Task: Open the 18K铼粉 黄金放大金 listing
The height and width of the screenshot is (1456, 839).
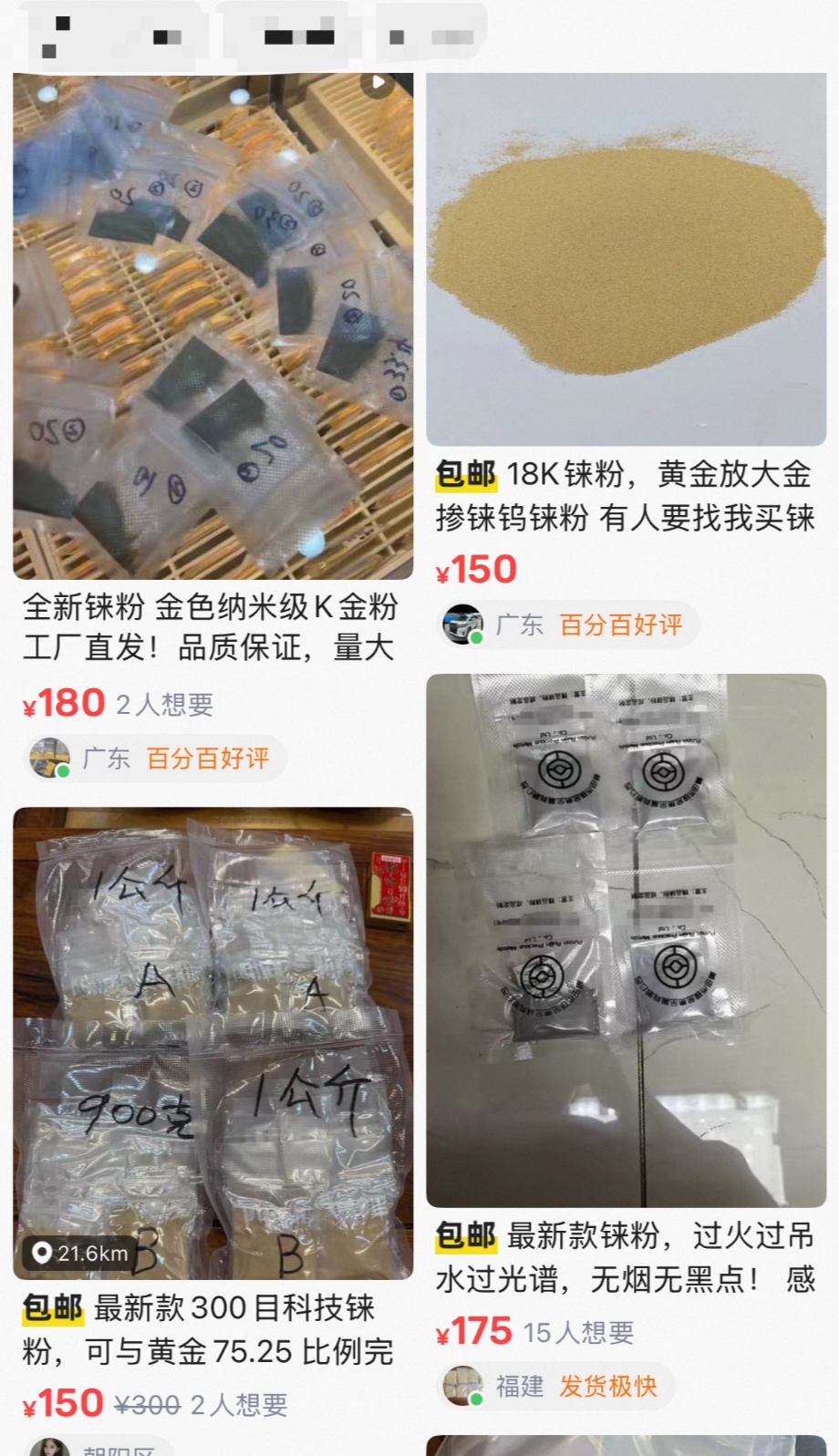Action: [626, 260]
